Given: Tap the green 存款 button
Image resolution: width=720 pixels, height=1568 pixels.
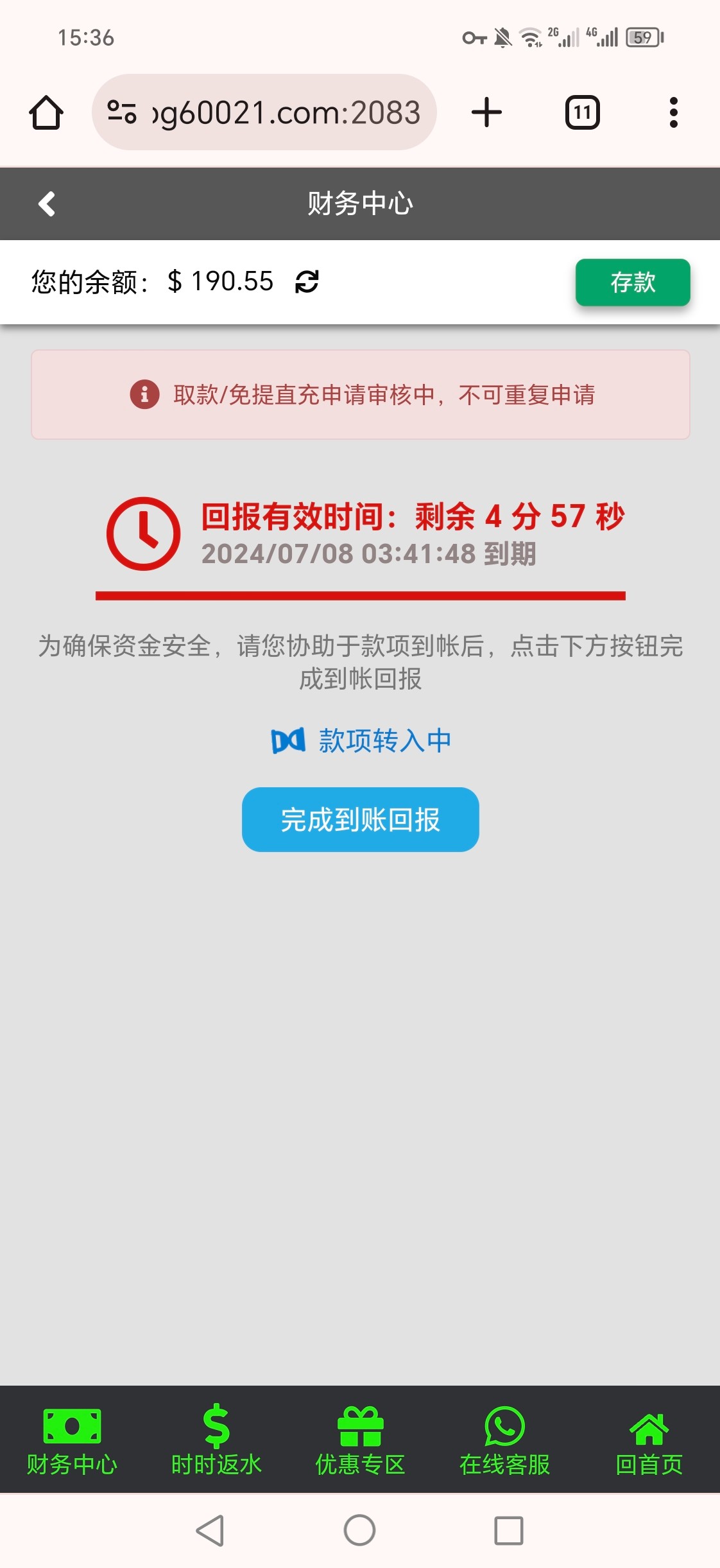Looking at the screenshot, I should [633, 282].
